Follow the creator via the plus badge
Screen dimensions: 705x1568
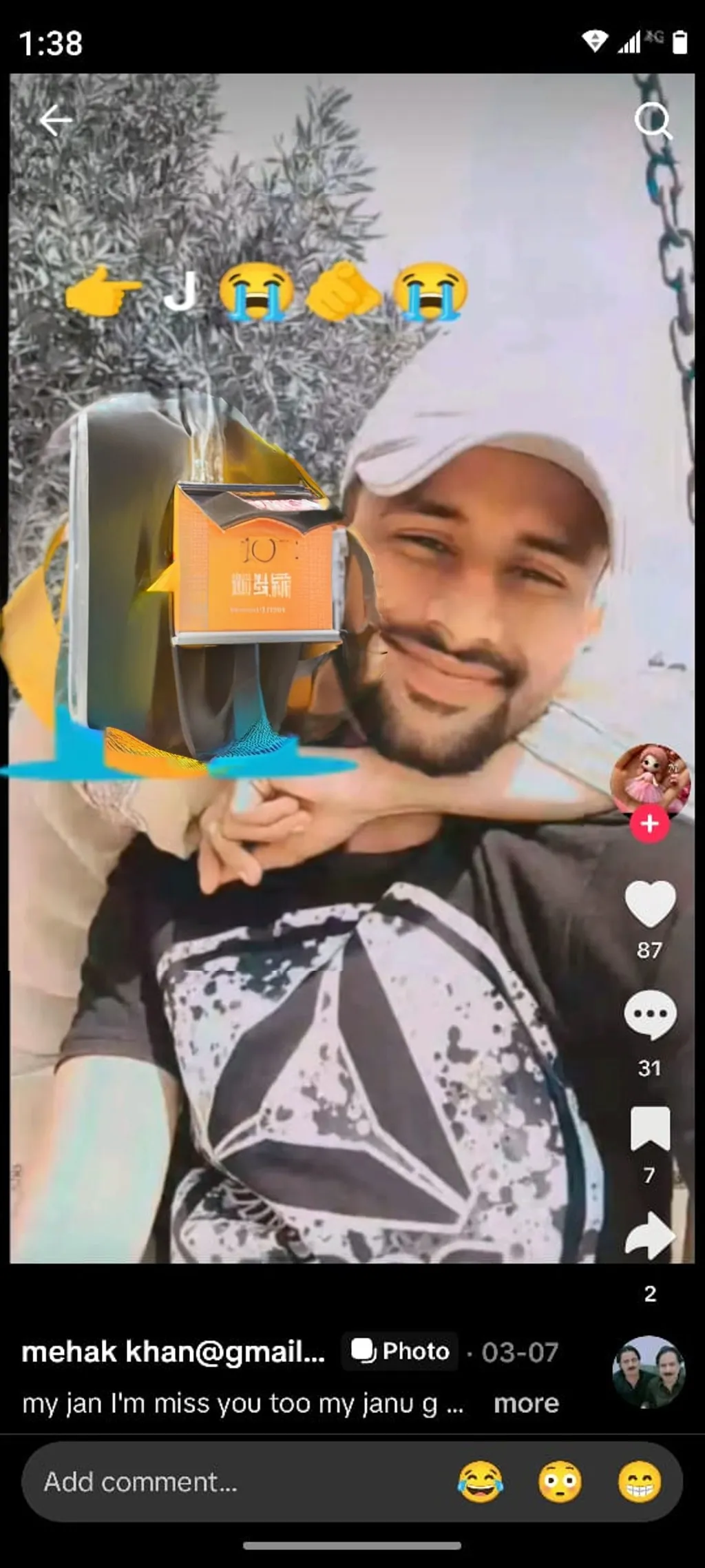[650, 824]
